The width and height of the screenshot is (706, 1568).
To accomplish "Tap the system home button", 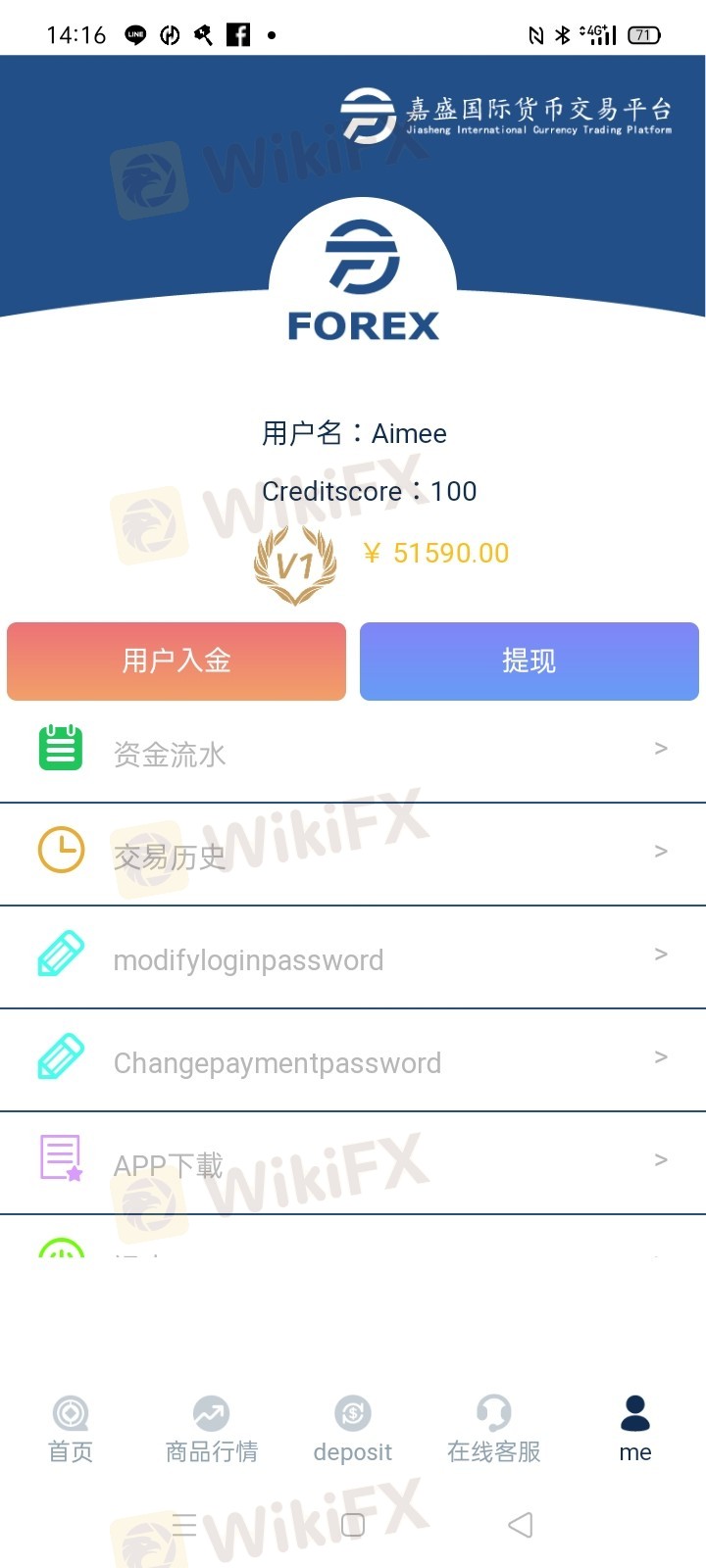I will click(x=353, y=1525).
